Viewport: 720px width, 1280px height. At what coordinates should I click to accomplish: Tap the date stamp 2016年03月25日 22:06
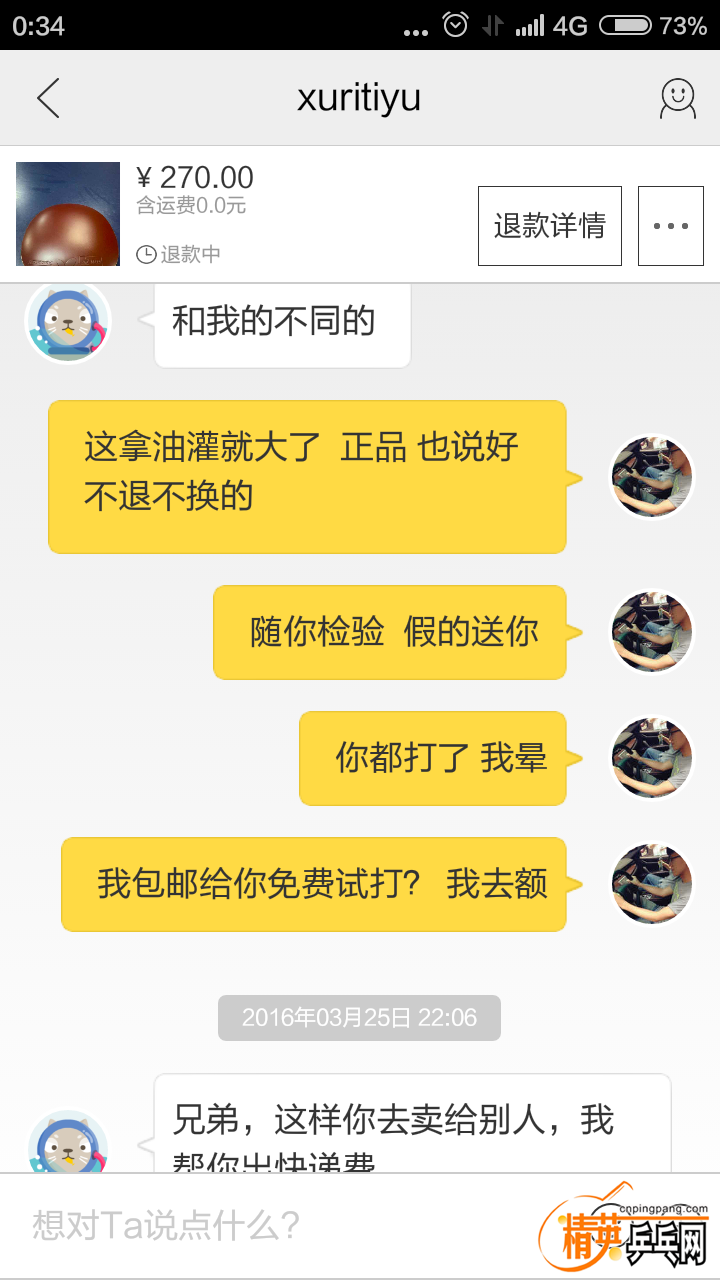tap(358, 1018)
